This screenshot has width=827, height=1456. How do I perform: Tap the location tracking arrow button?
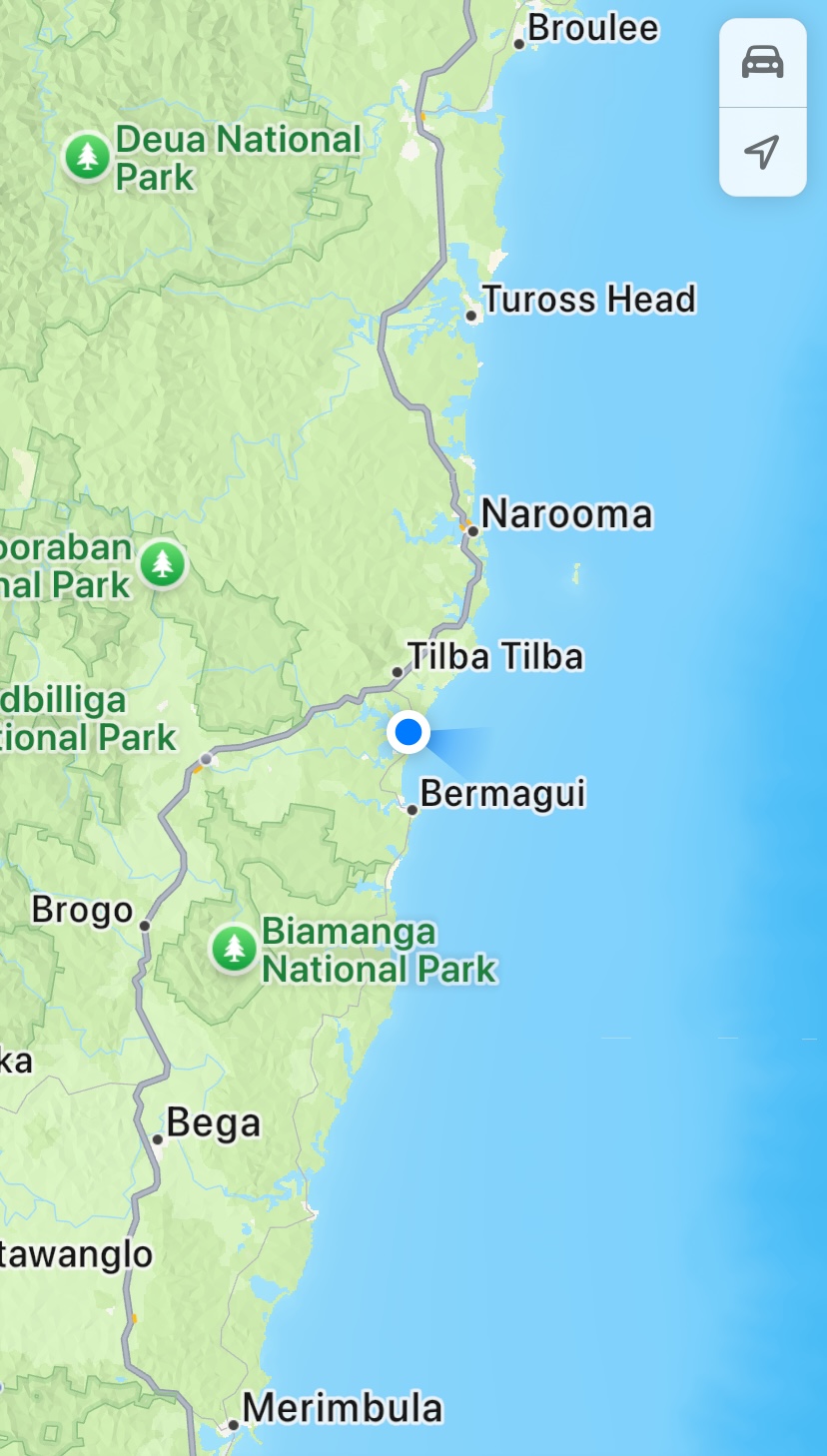pos(762,152)
